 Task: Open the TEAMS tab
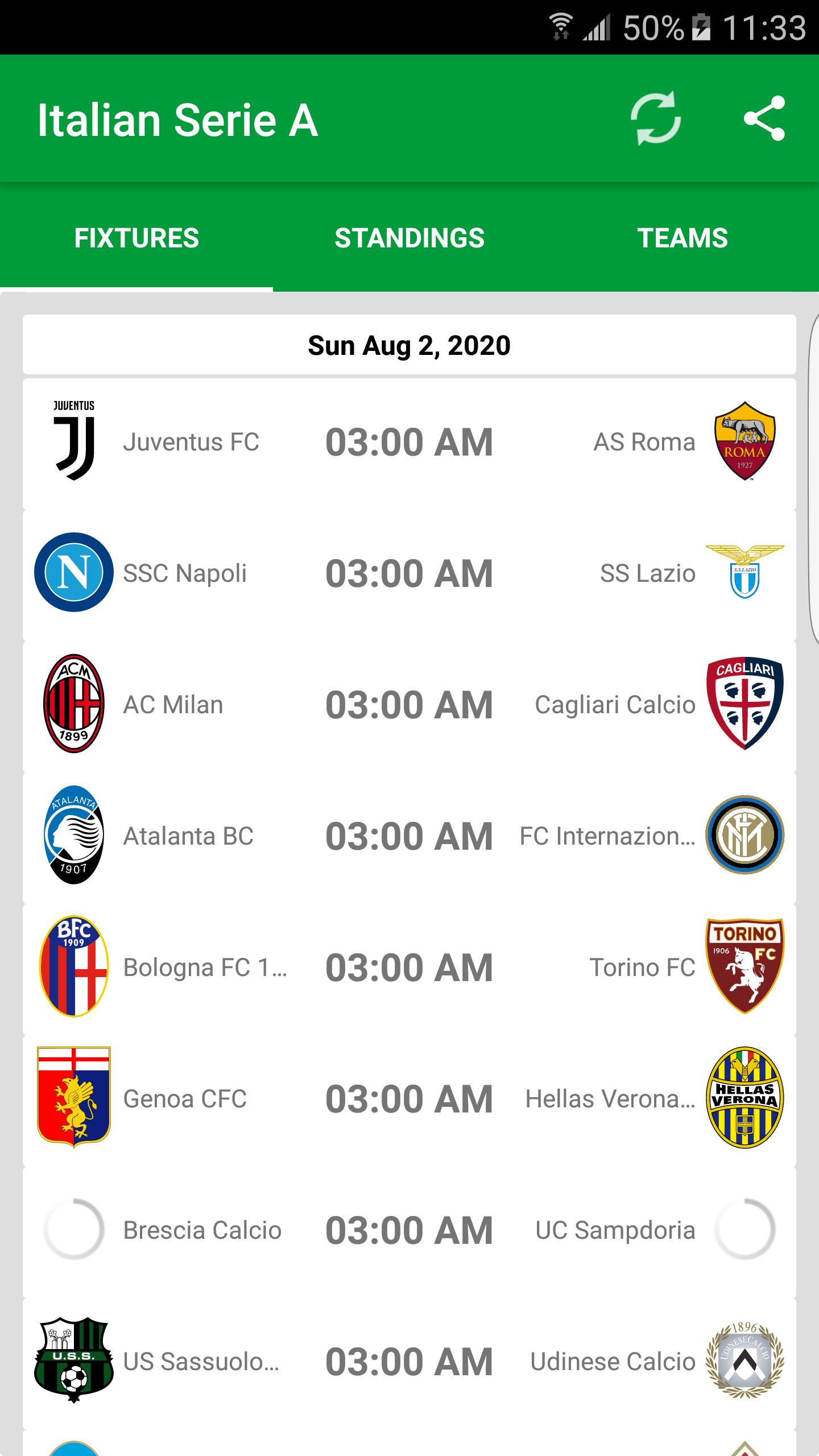pos(682,238)
